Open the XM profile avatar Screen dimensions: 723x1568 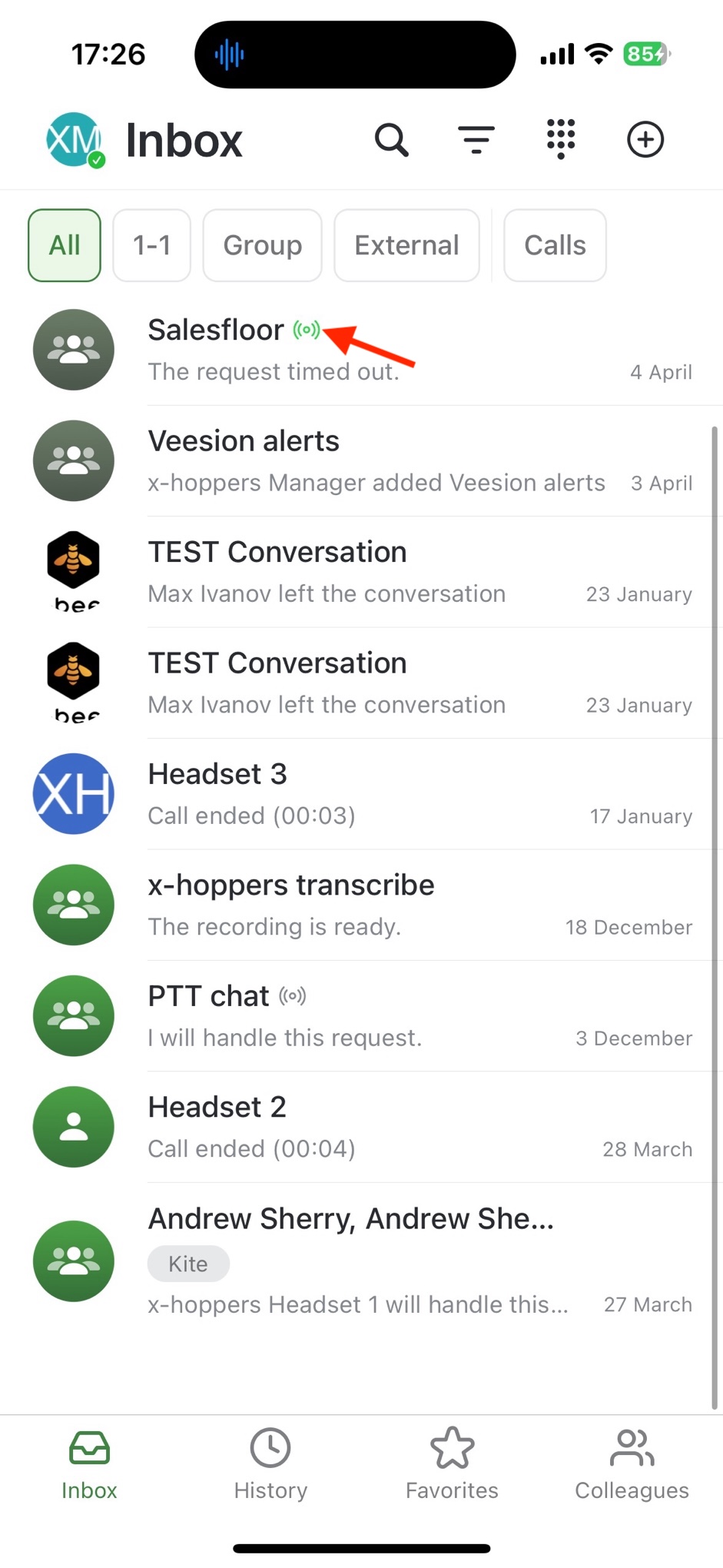pyautogui.click(x=74, y=140)
